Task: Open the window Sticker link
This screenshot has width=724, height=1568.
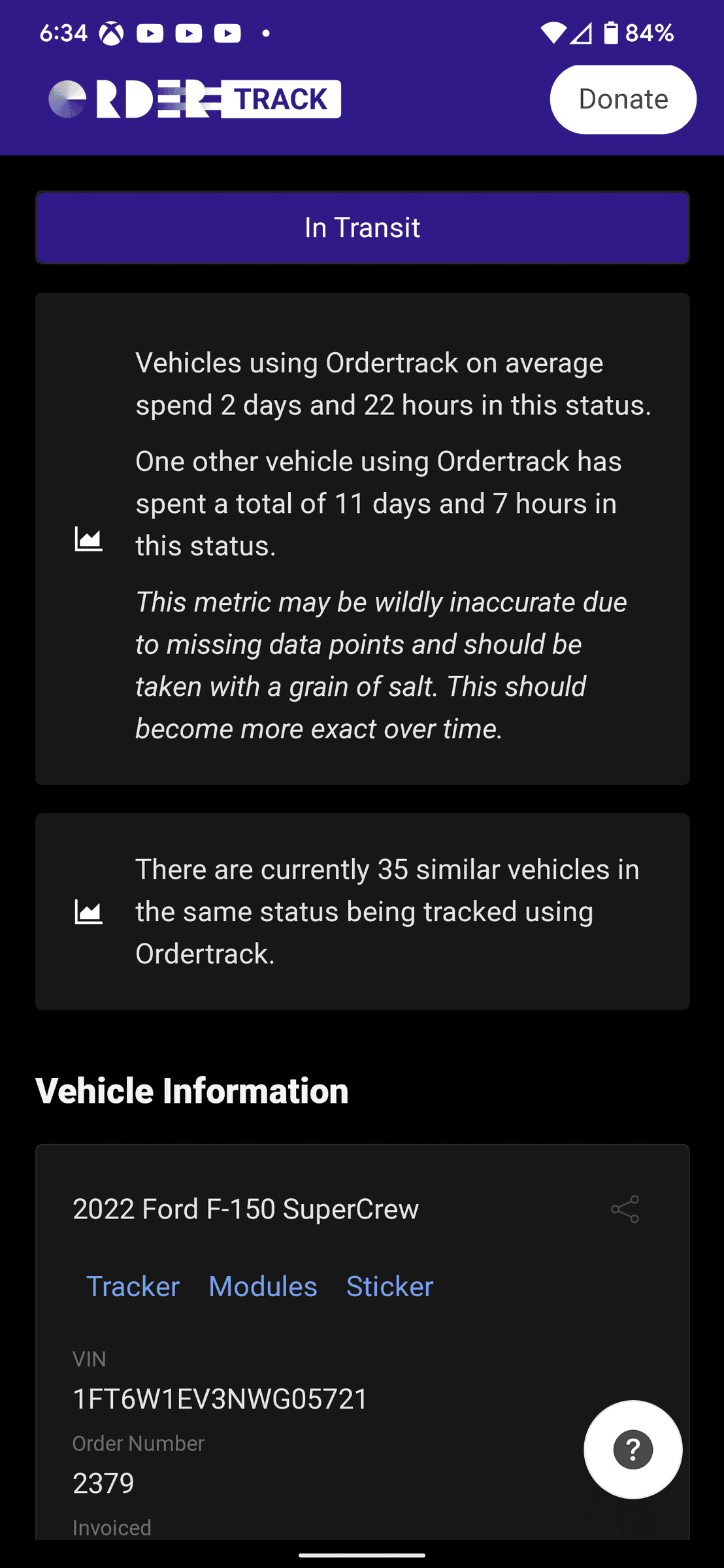Action: coord(389,1286)
